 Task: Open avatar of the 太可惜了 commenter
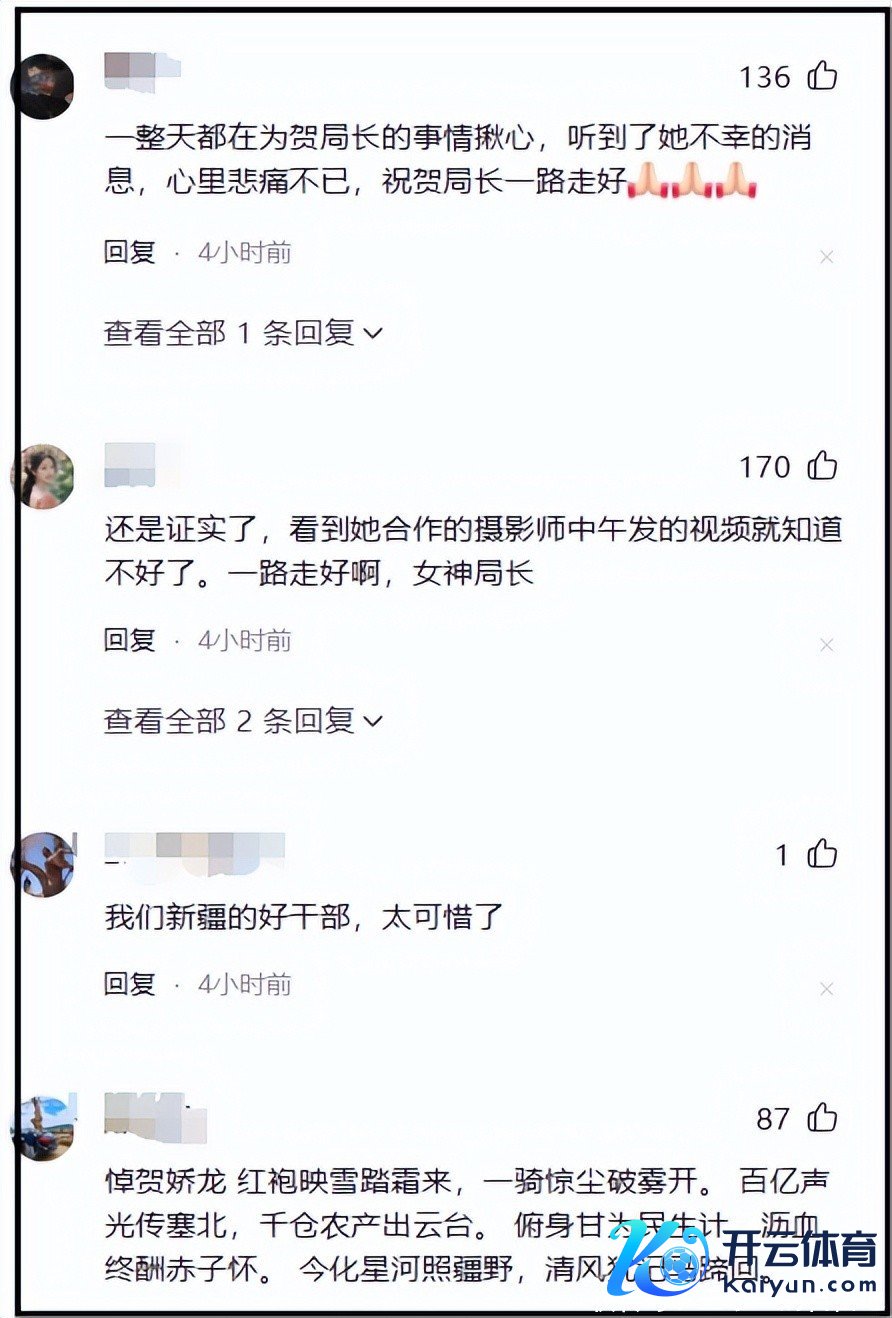(x=43, y=864)
